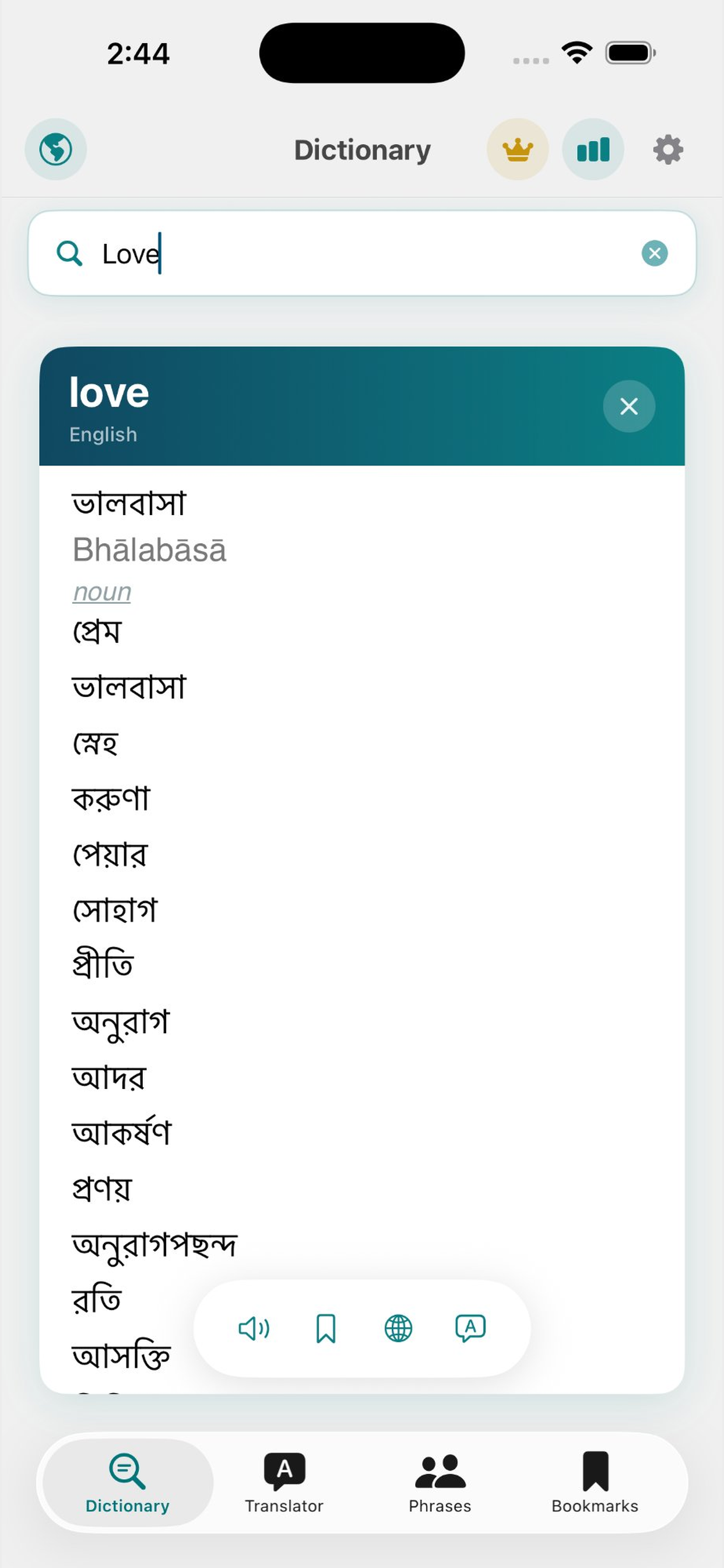Tap the magnifier icon in the search bar
Image resolution: width=724 pixels, height=1568 pixels.
coord(70,253)
